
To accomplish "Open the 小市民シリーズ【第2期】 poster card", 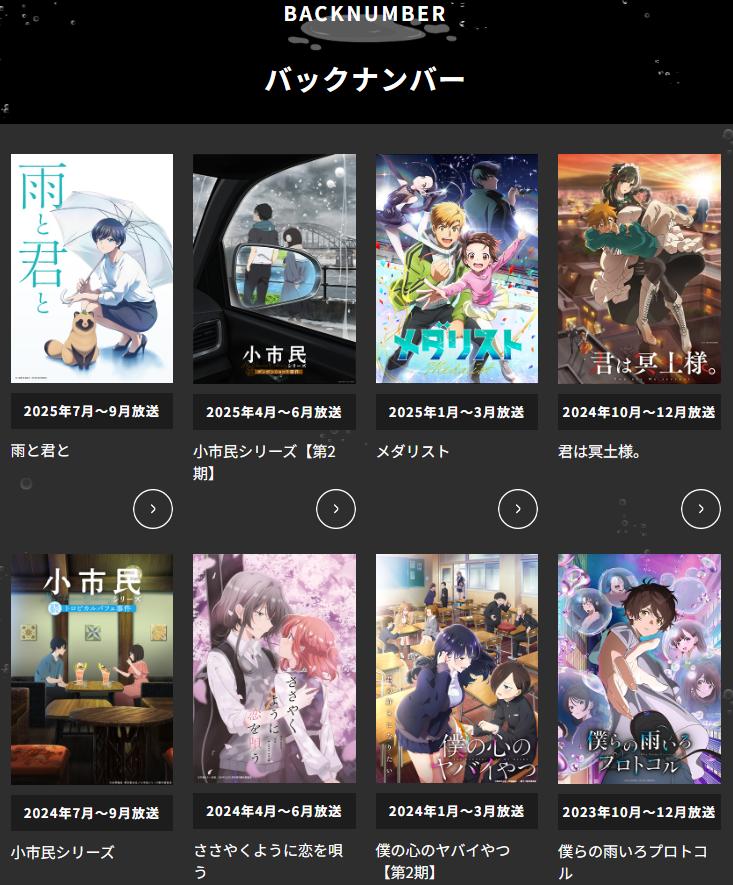I will point(274,268).
